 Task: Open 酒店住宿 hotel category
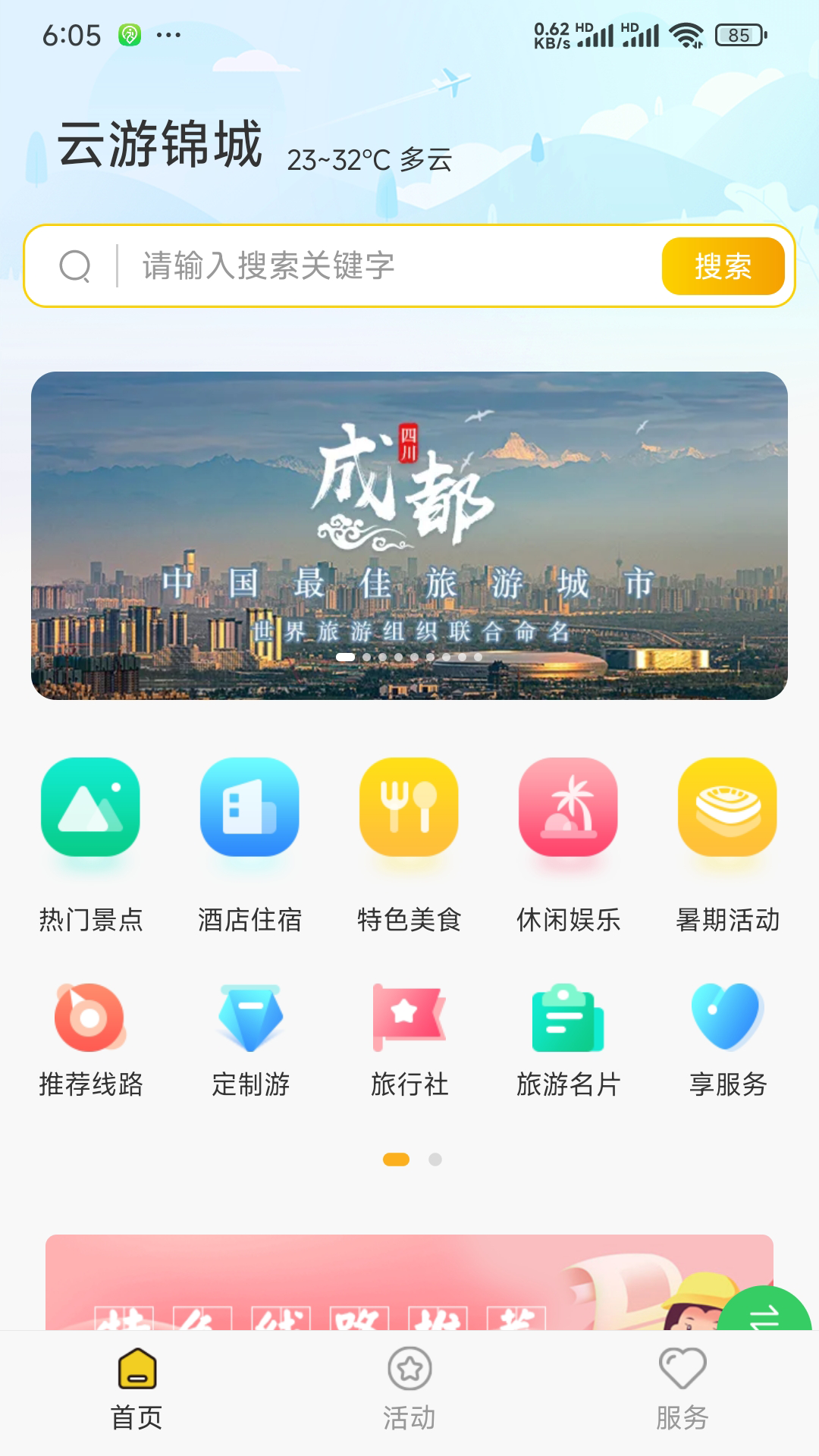click(249, 843)
